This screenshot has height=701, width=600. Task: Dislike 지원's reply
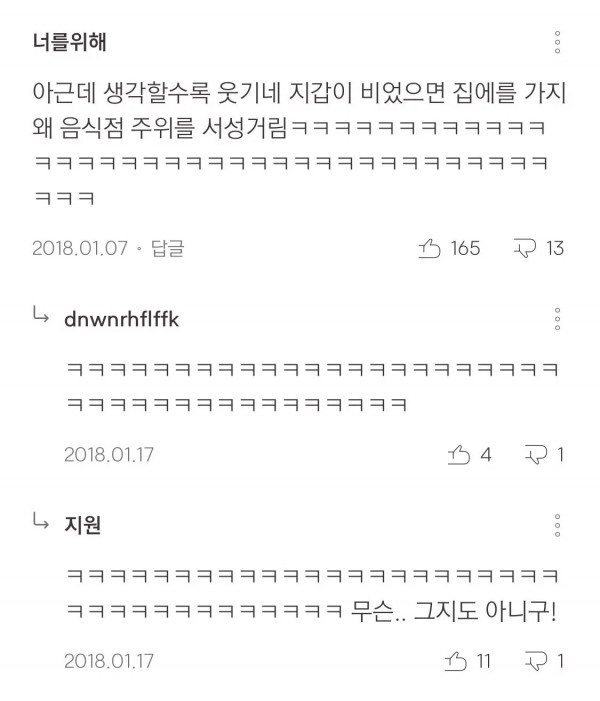pos(536,661)
